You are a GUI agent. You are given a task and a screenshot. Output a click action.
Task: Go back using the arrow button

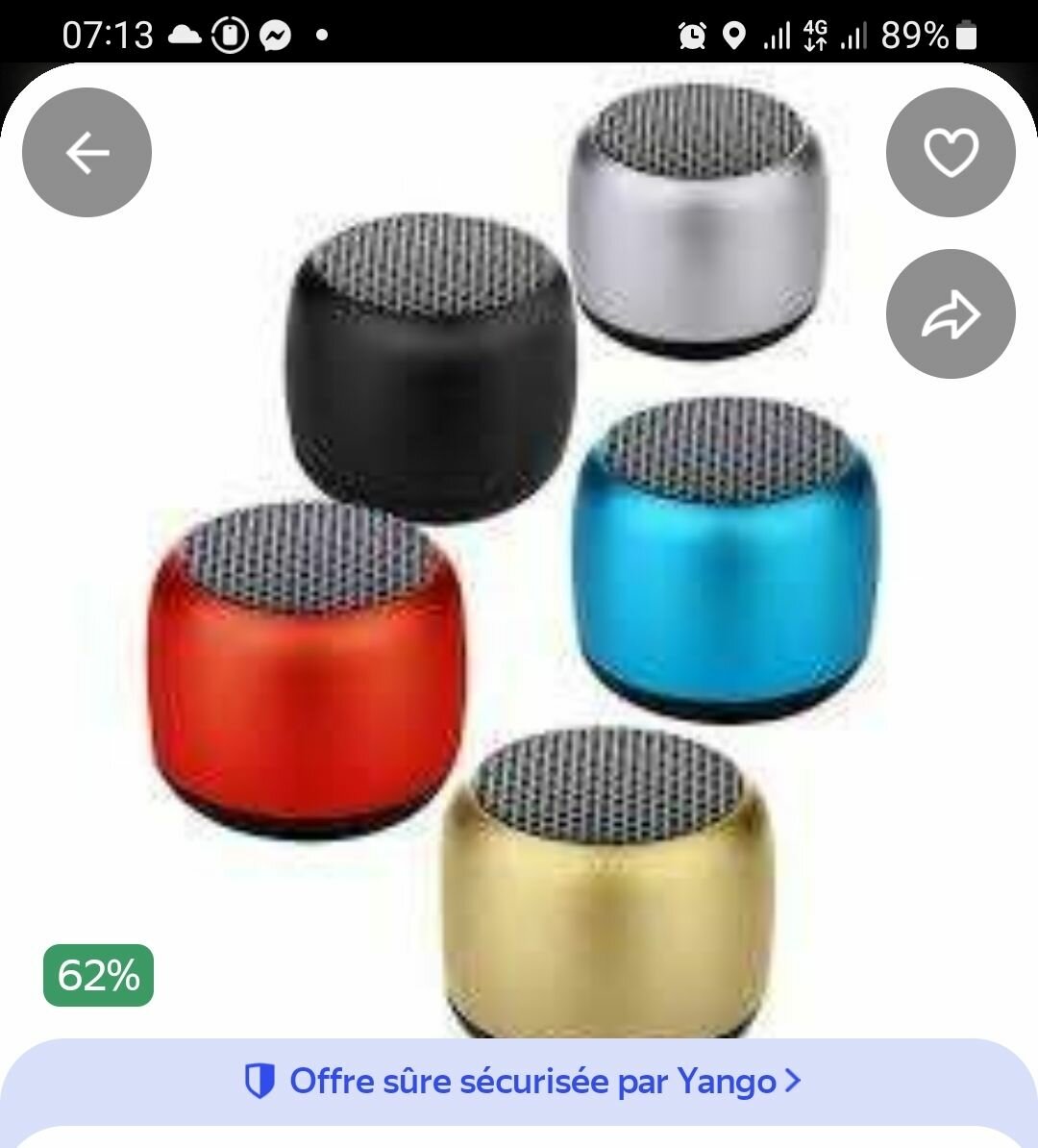(86, 152)
